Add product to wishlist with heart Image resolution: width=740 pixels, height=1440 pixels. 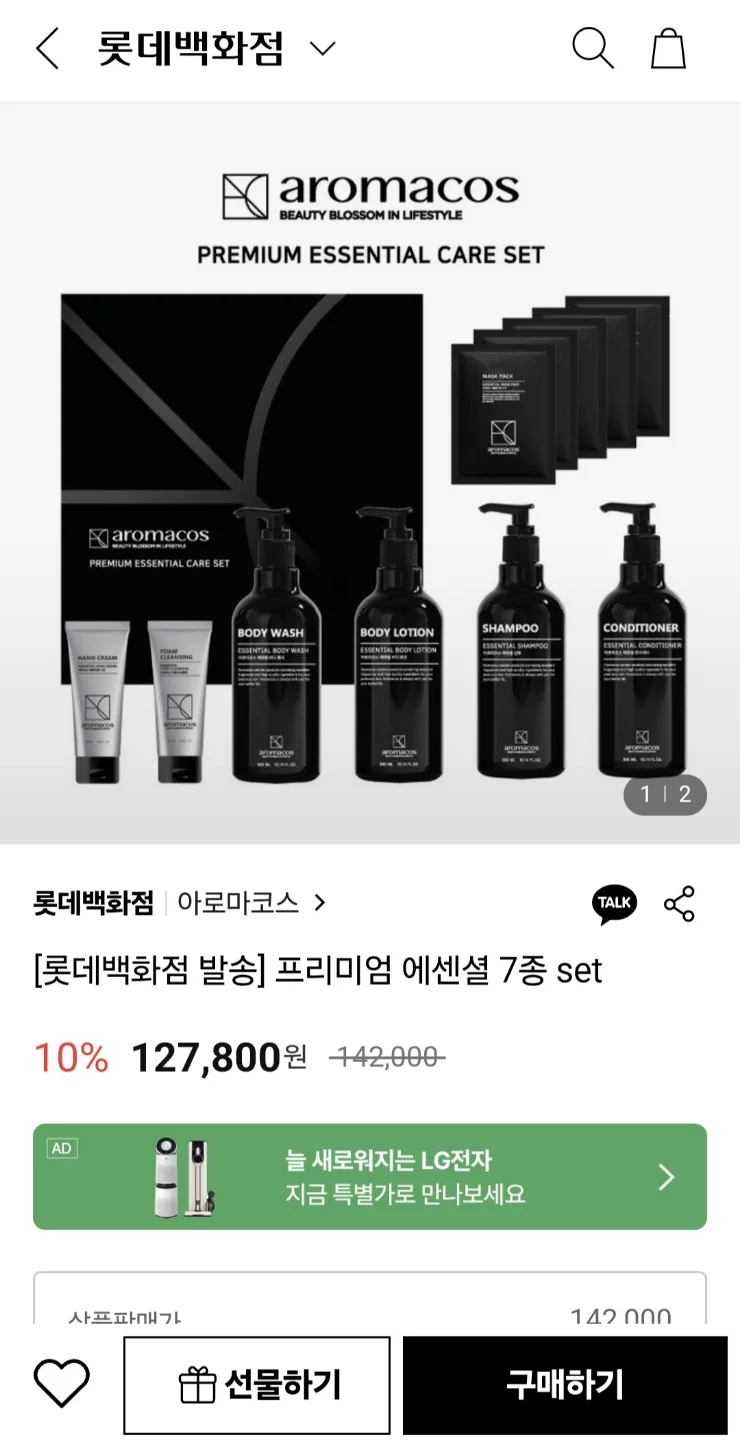pos(62,1385)
